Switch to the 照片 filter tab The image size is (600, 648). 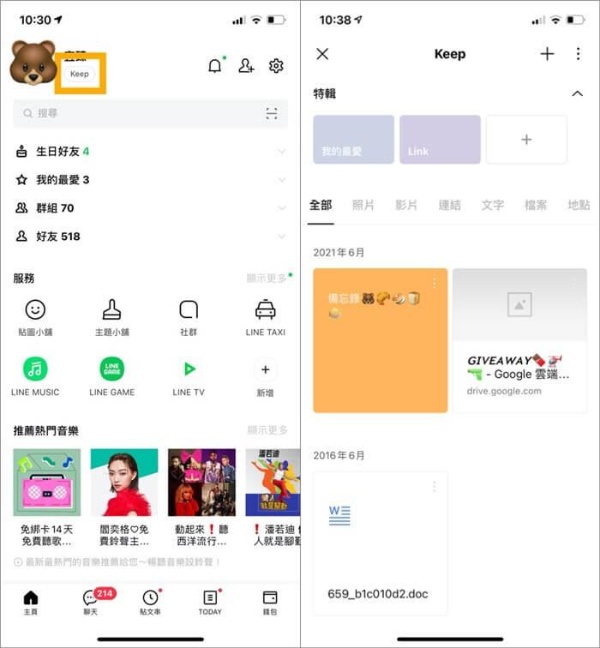click(363, 205)
